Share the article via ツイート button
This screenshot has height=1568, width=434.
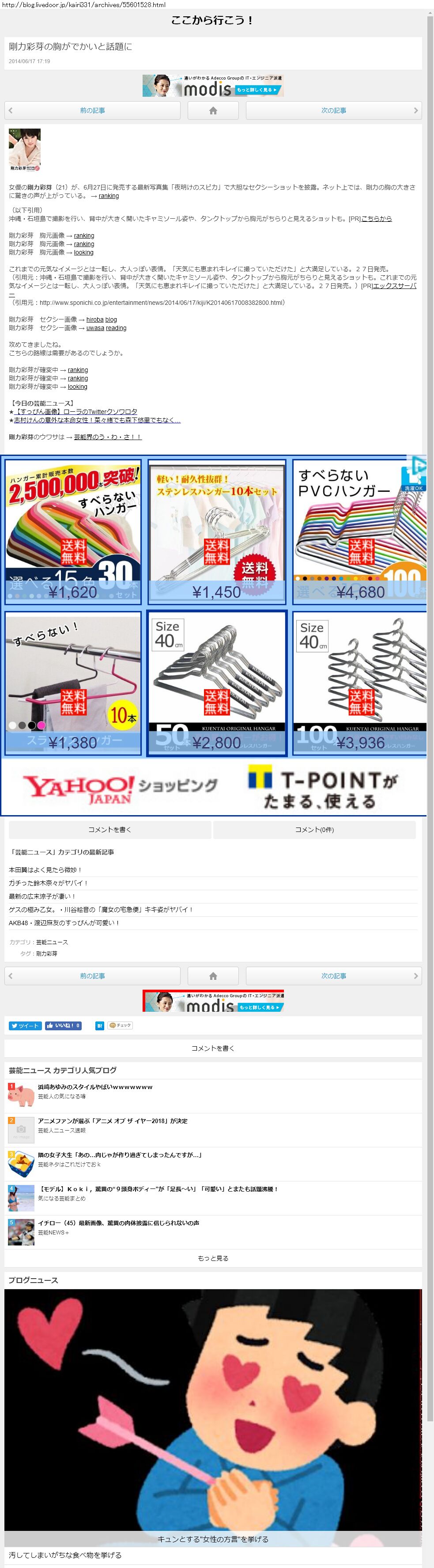[x=25, y=1025]
